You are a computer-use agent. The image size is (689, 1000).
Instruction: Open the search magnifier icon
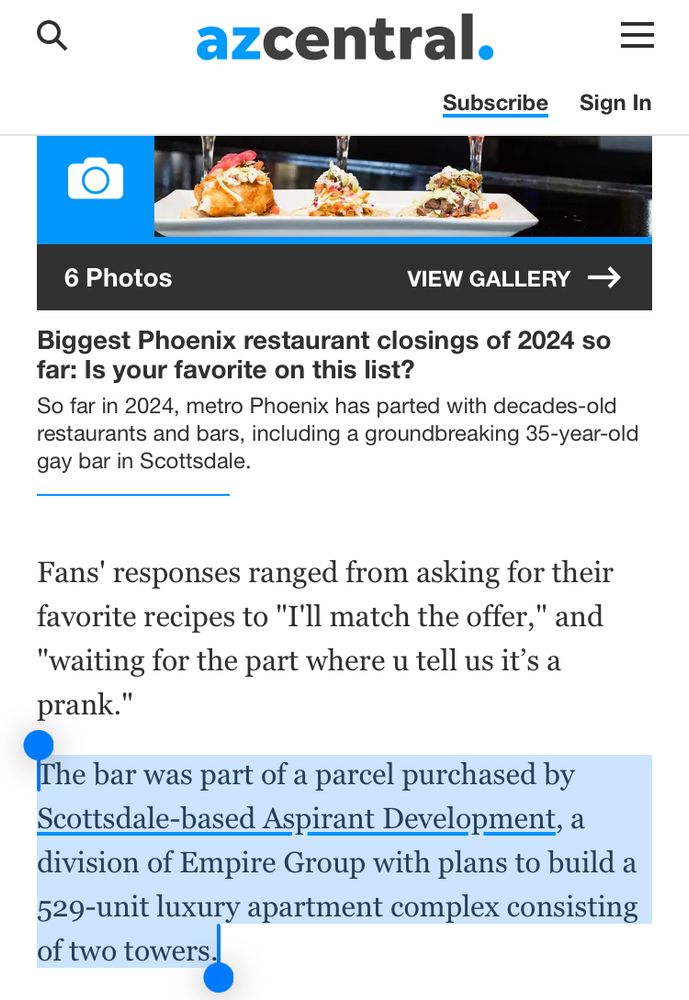tap(52, 37)
